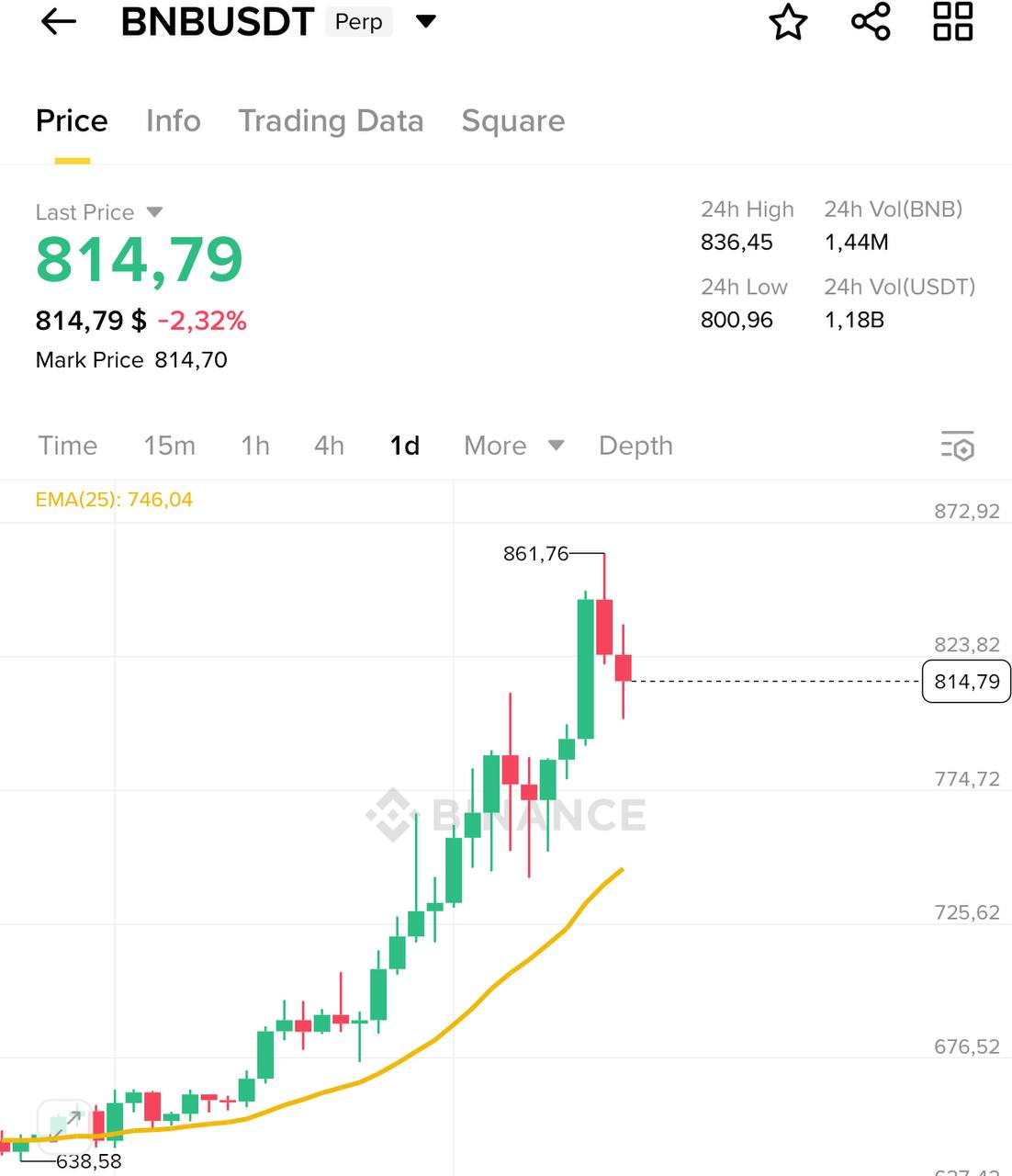The width and height of the screenshot is (1012, 1176).
Task: Expand chart to fullscreen
Action: (63, 1123)
